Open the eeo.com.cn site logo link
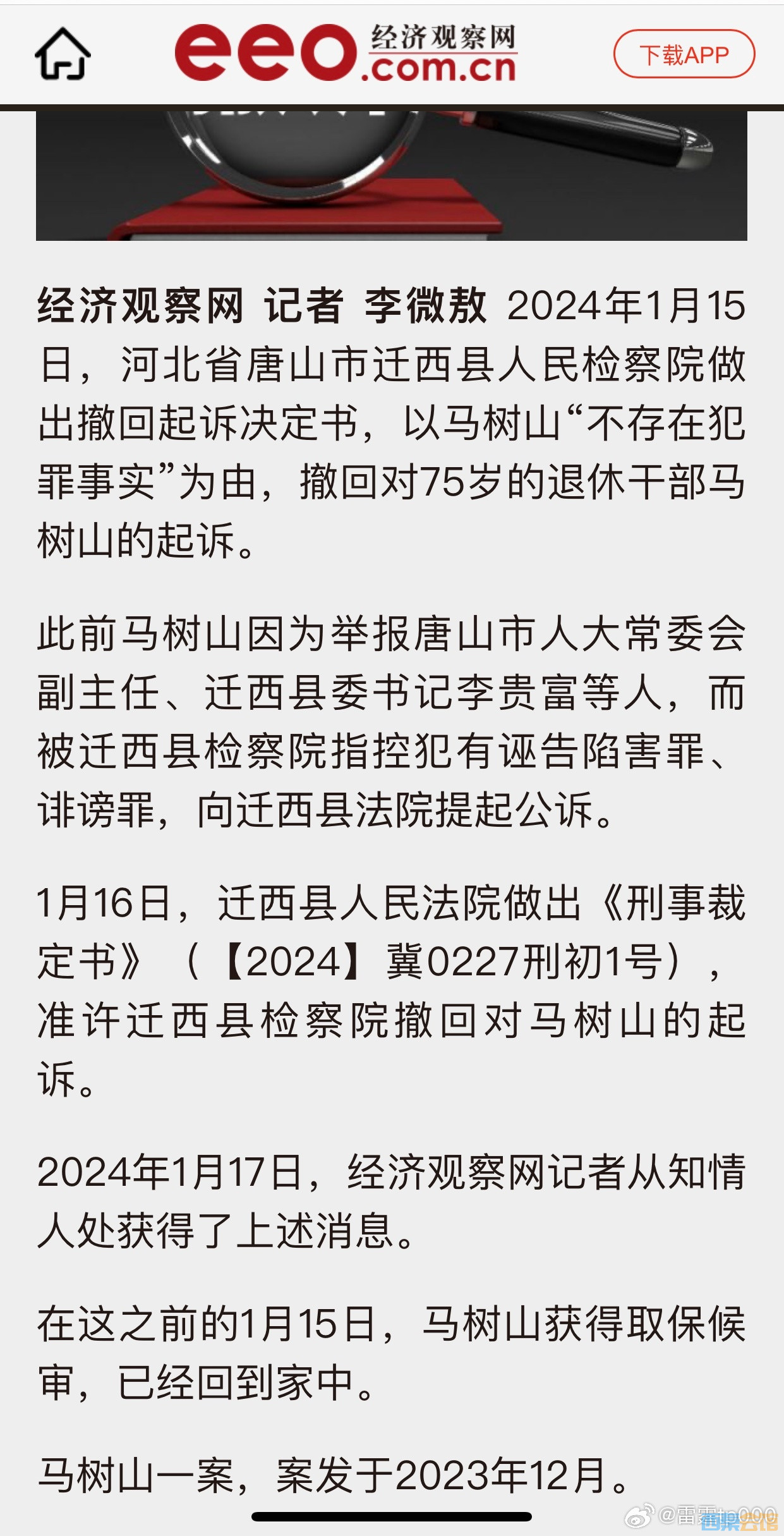 click(346, 53)
